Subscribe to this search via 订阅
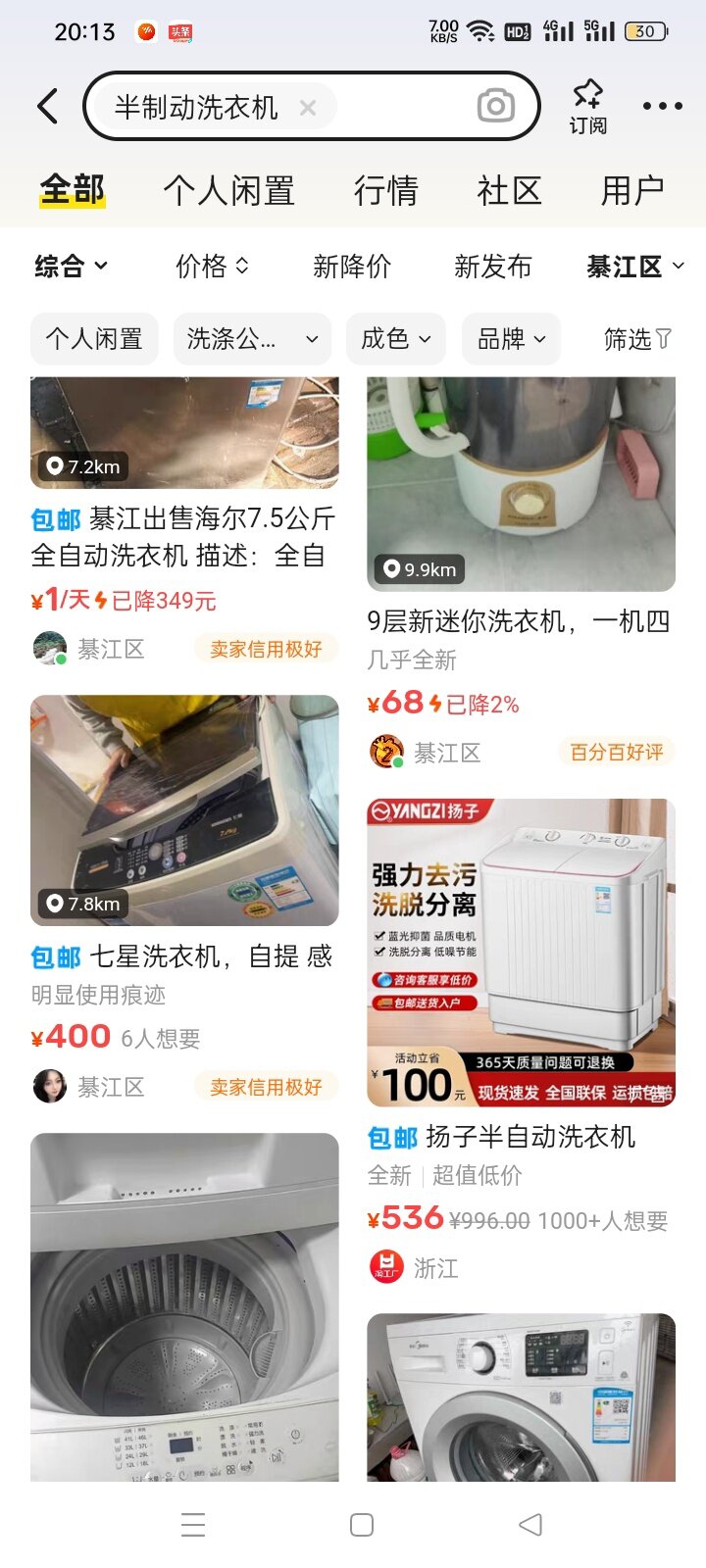706x1568 pixels. 587,107
